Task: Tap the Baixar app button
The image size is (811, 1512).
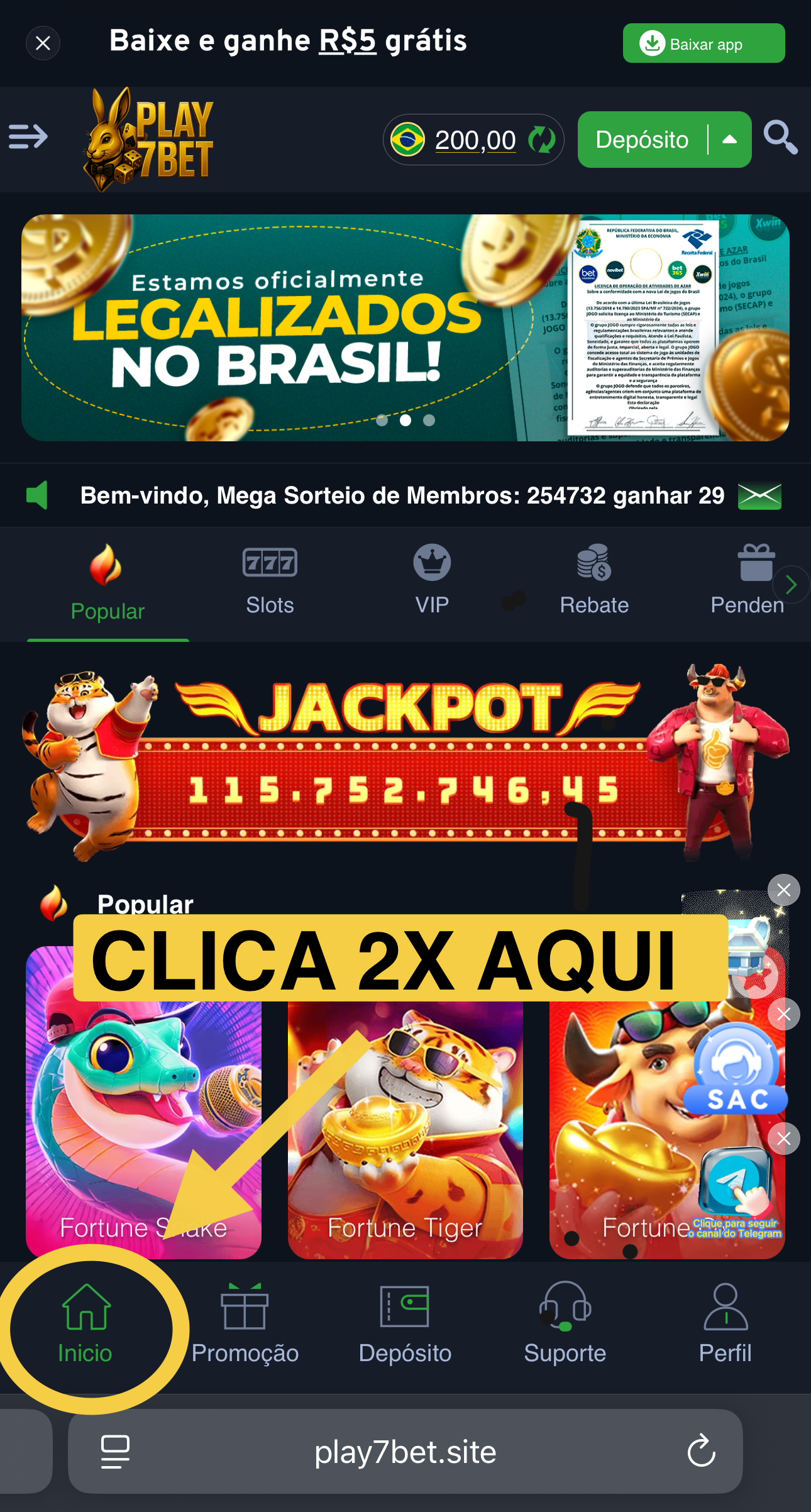Action: coord(703,43)
